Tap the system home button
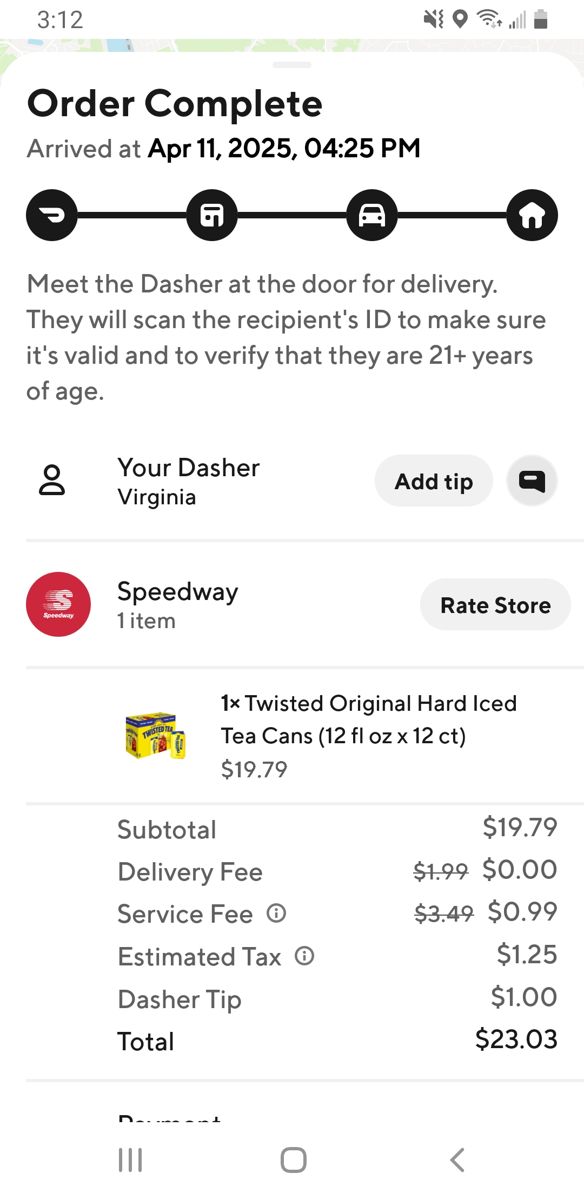Screen dimensions: 584x1200 [x=293, y=1159]
